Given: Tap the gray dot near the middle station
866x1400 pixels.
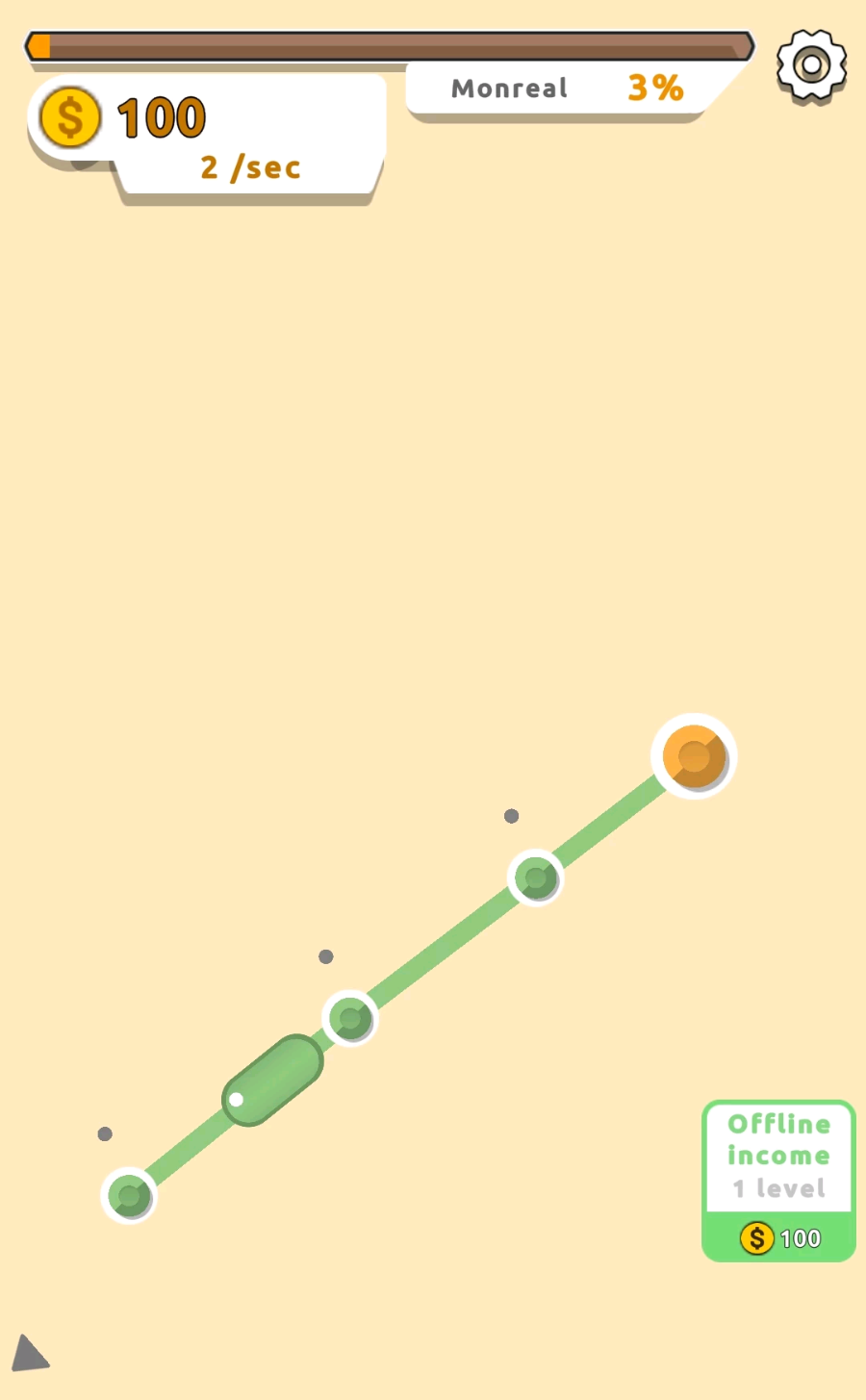Looking at the screenshot, I should 325,956.
